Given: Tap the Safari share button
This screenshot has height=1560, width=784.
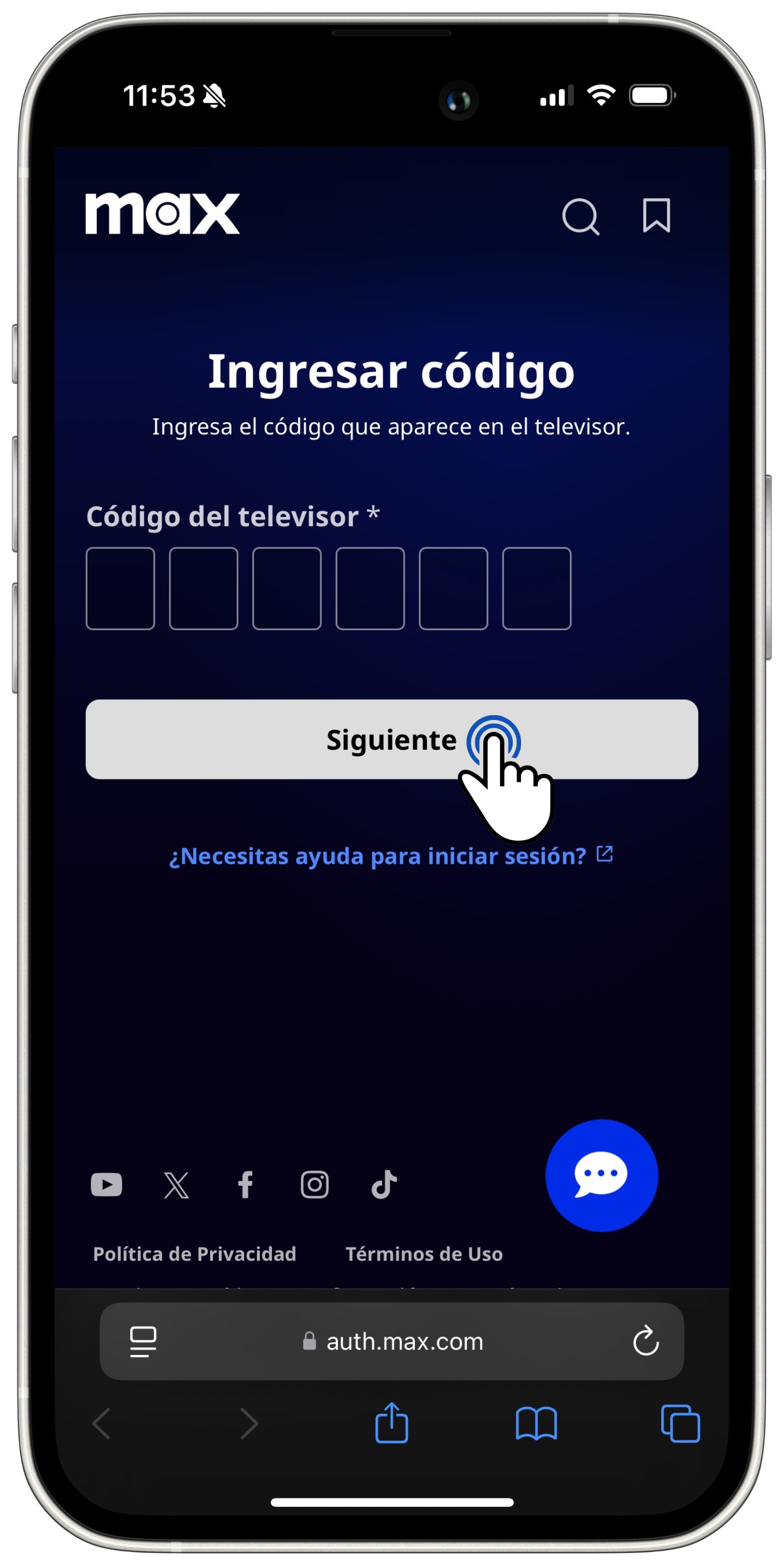Looking at the screenshot, I should pos(391,1423).
